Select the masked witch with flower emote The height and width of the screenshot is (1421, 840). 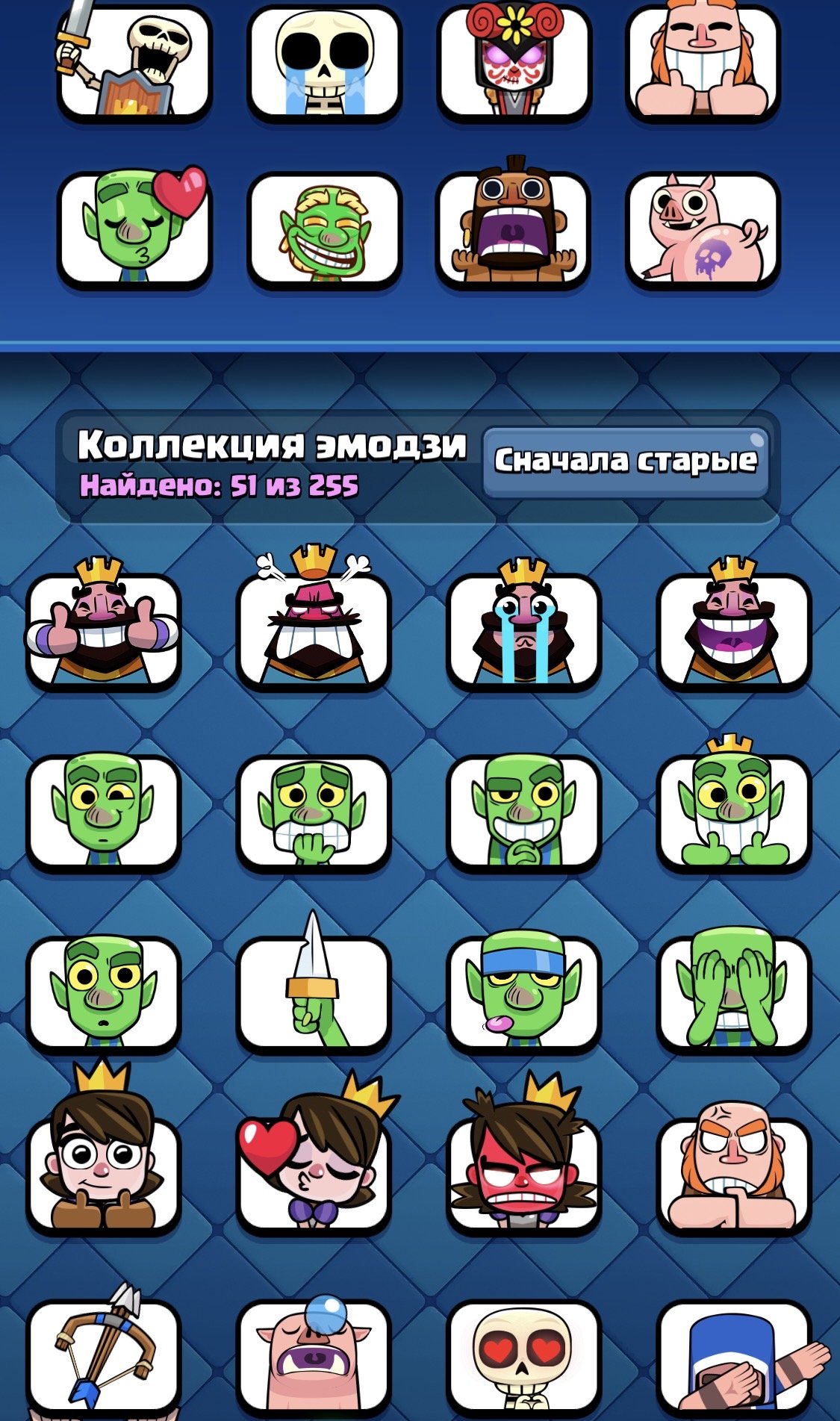point(513,63)
